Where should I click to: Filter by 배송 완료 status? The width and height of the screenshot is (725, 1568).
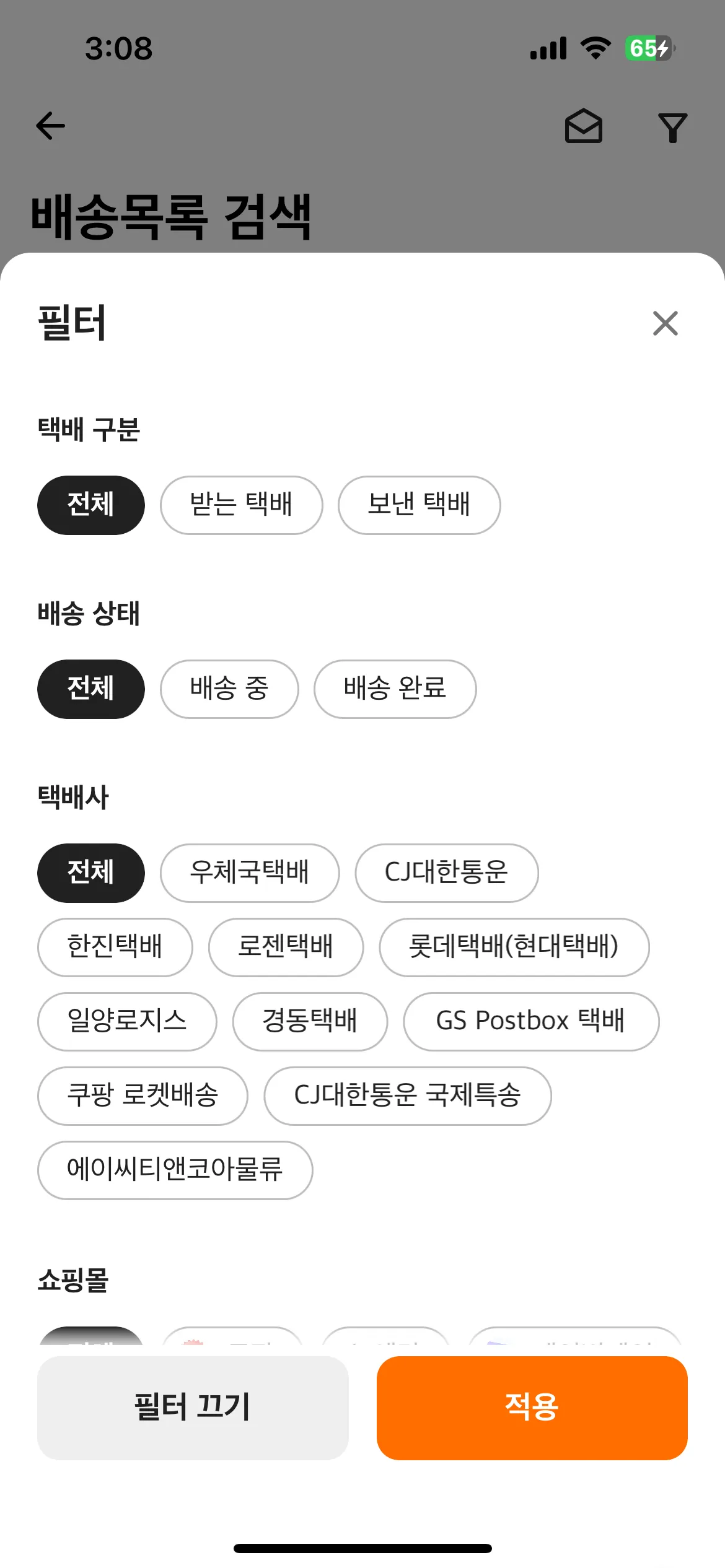[395, 689]
